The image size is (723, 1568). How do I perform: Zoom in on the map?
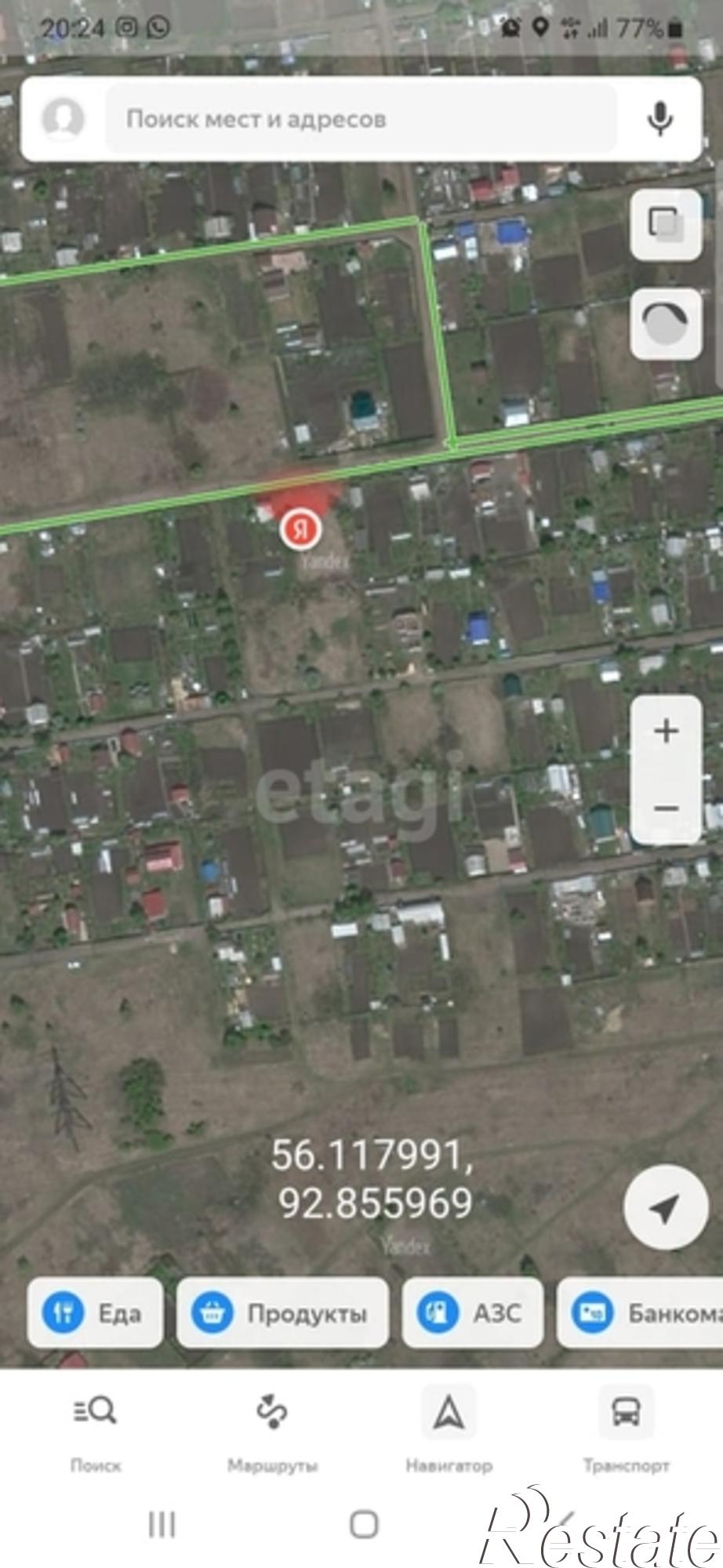point(666,731)
